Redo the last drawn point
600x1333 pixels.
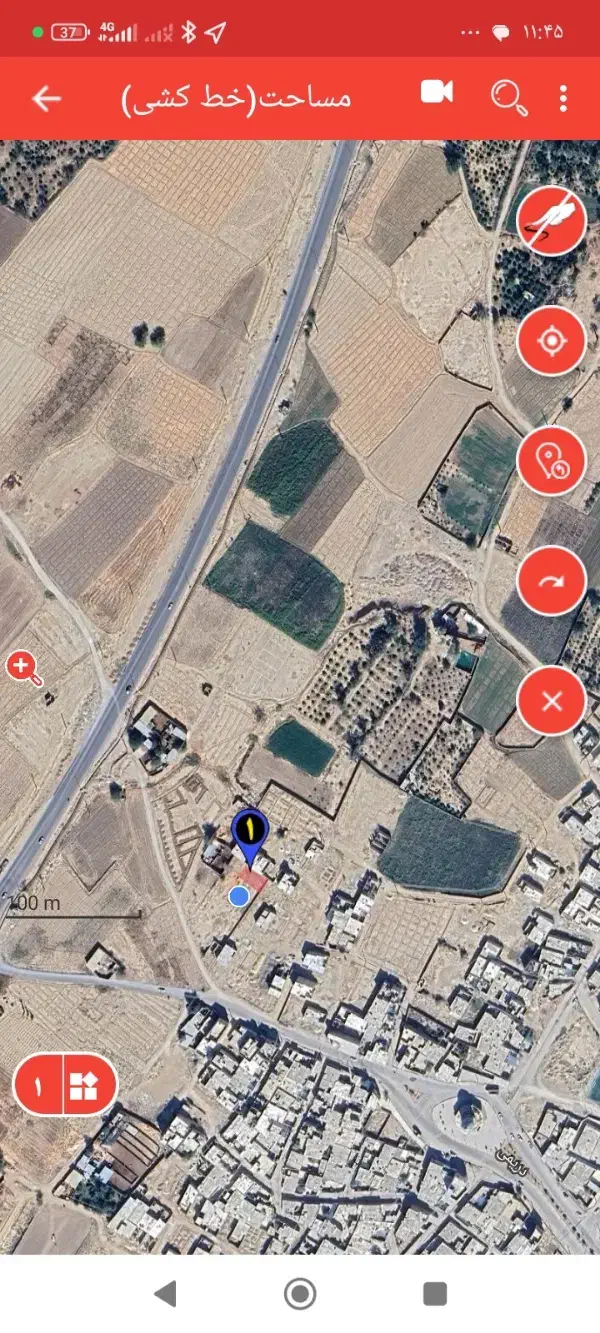point(551,581)
